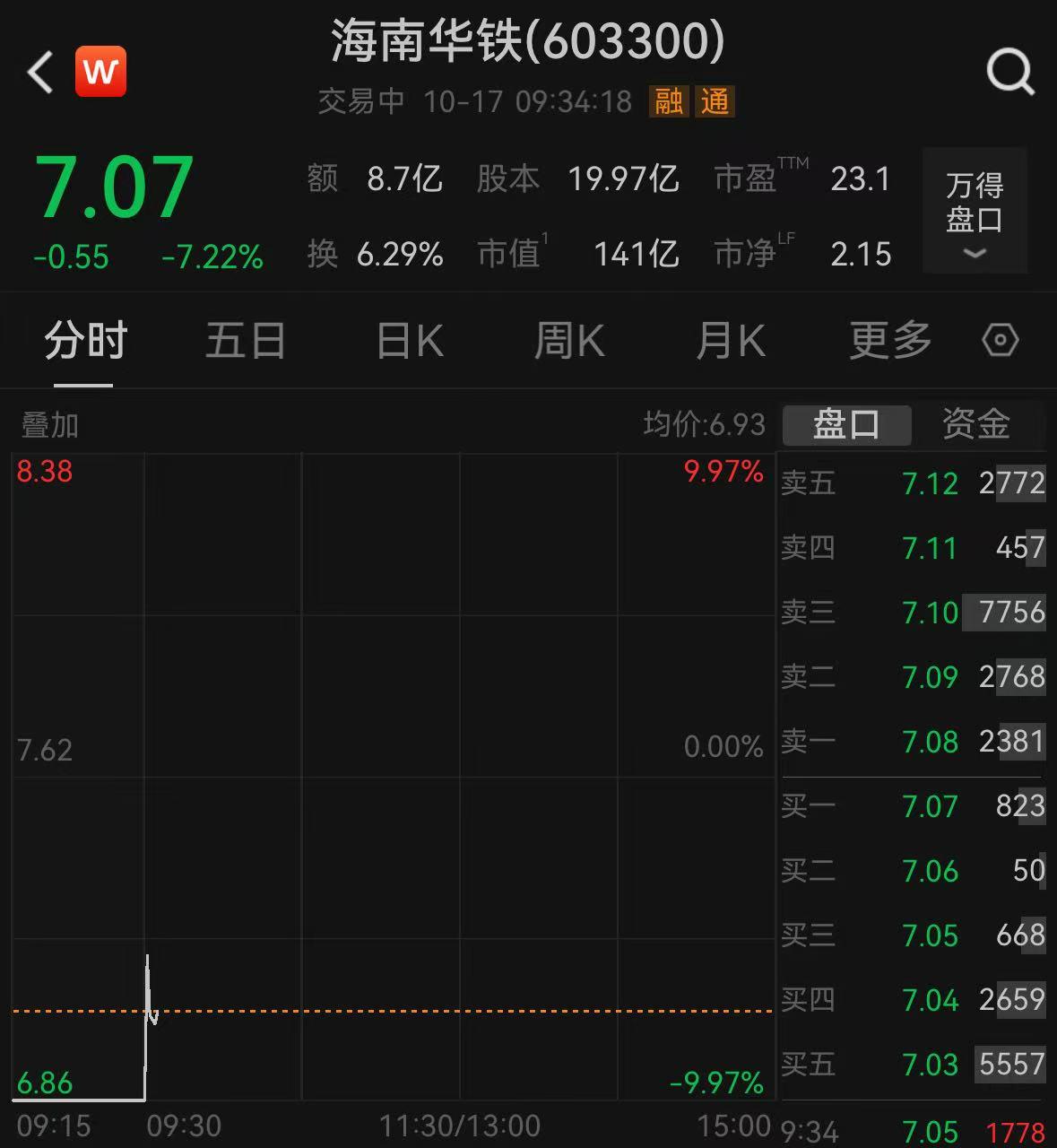Switch to the 周K chart tab
The height and width of the screenshot is (1148, 1057).
[x=569, y=341]
